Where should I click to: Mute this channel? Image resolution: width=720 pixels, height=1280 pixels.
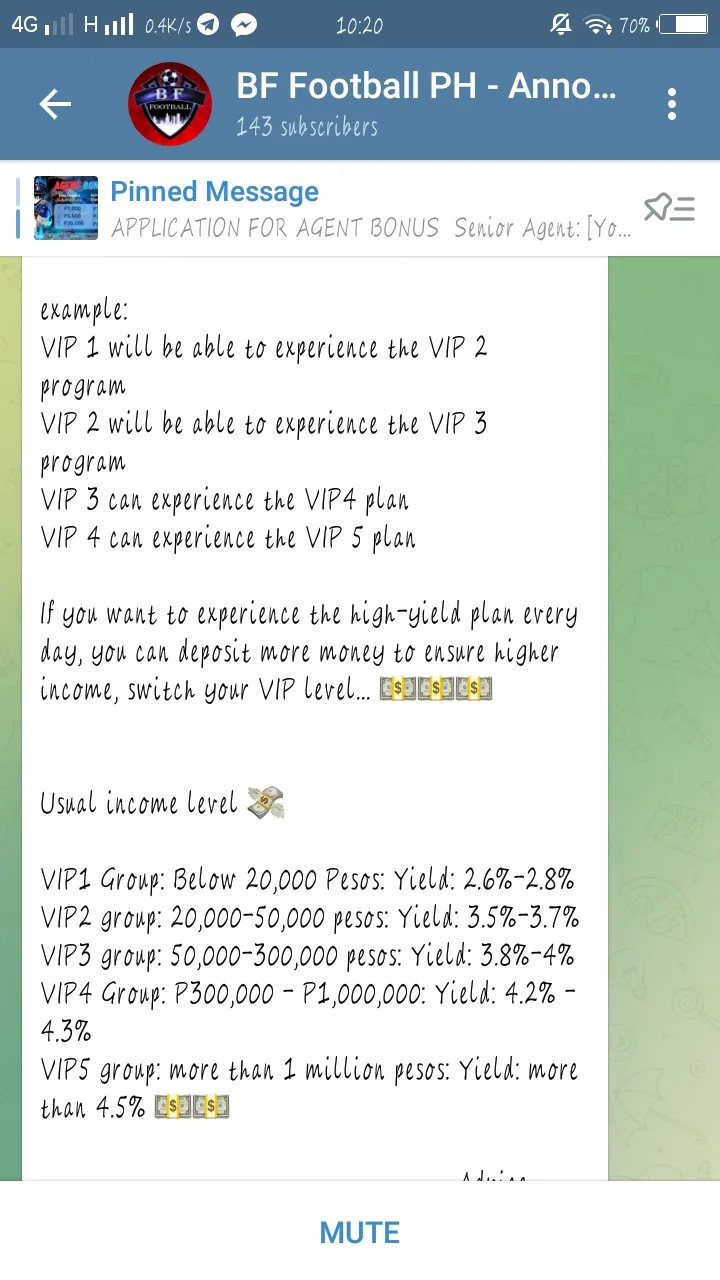click(360, 1232)
